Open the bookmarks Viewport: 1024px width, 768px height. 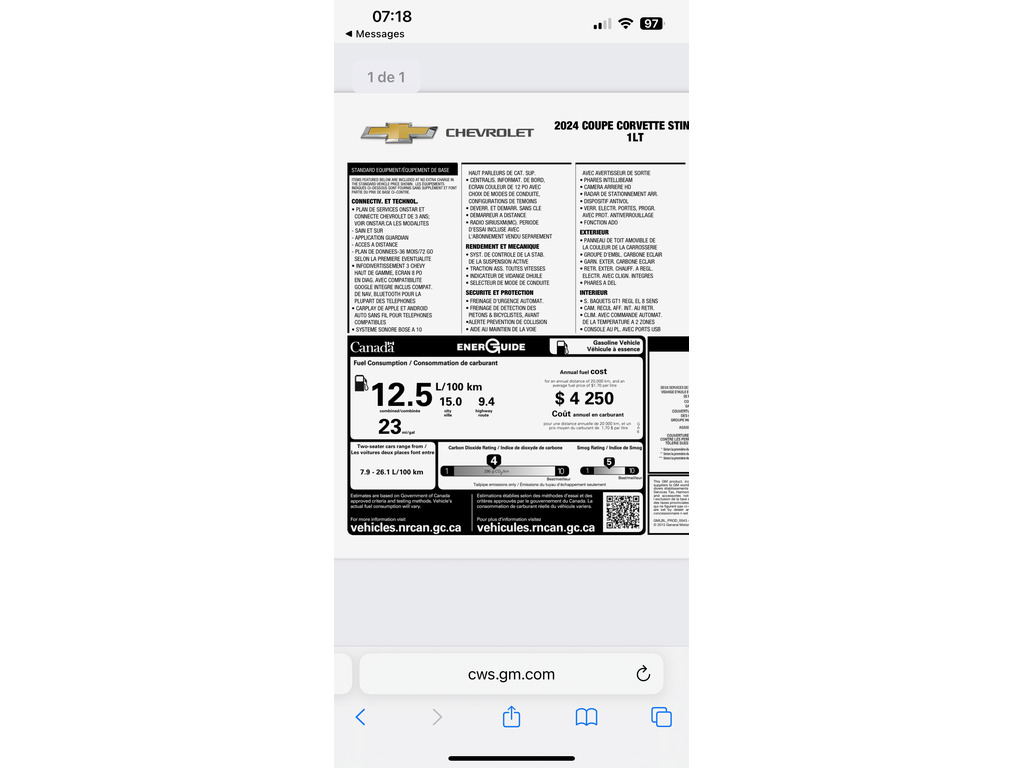click(x=586, y=717)
